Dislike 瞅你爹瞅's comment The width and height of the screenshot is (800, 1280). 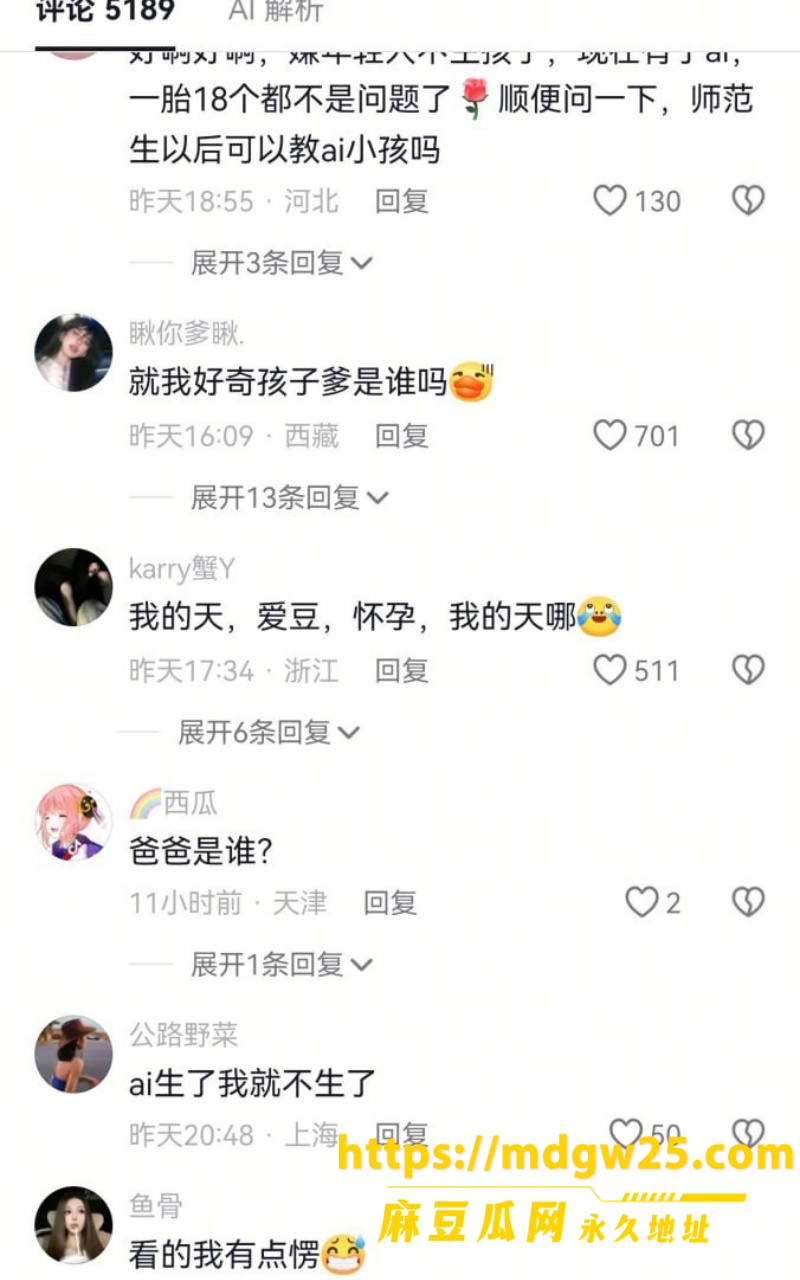click(x=748, y=435)
